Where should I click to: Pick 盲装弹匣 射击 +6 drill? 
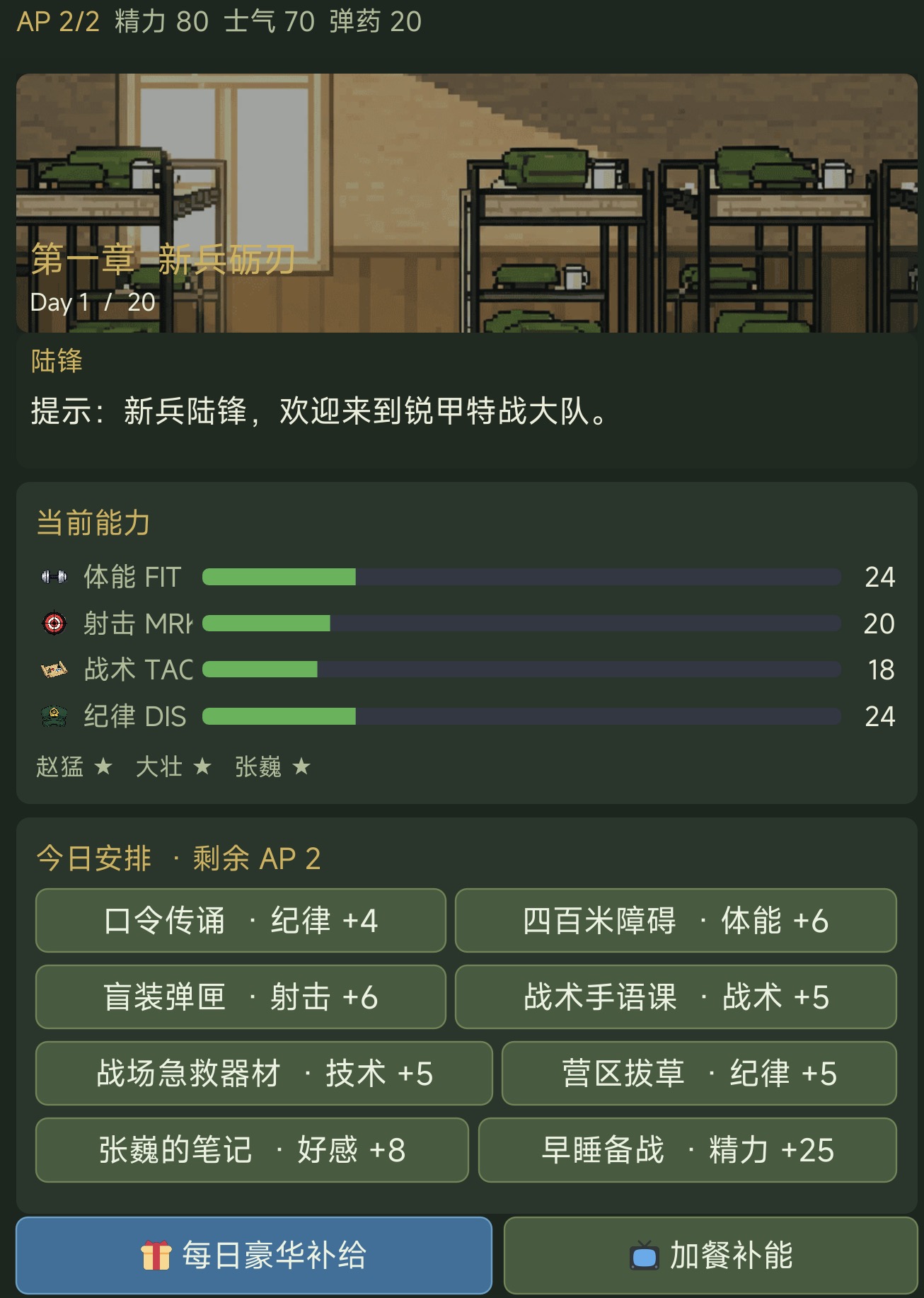pyautogui.click(x=241, y=997)
